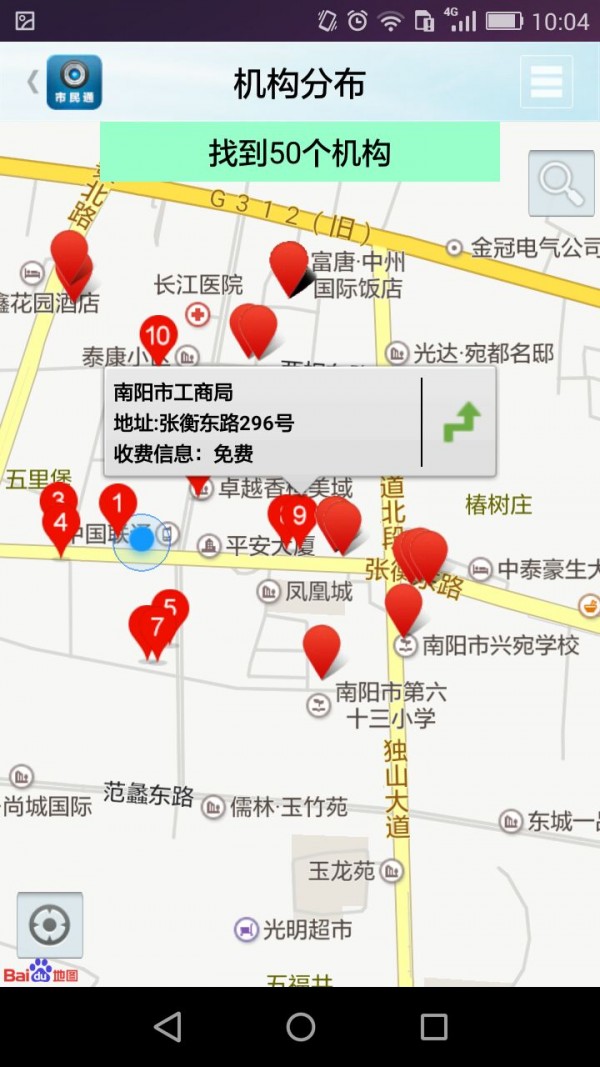Select map marker number 5

171,609
